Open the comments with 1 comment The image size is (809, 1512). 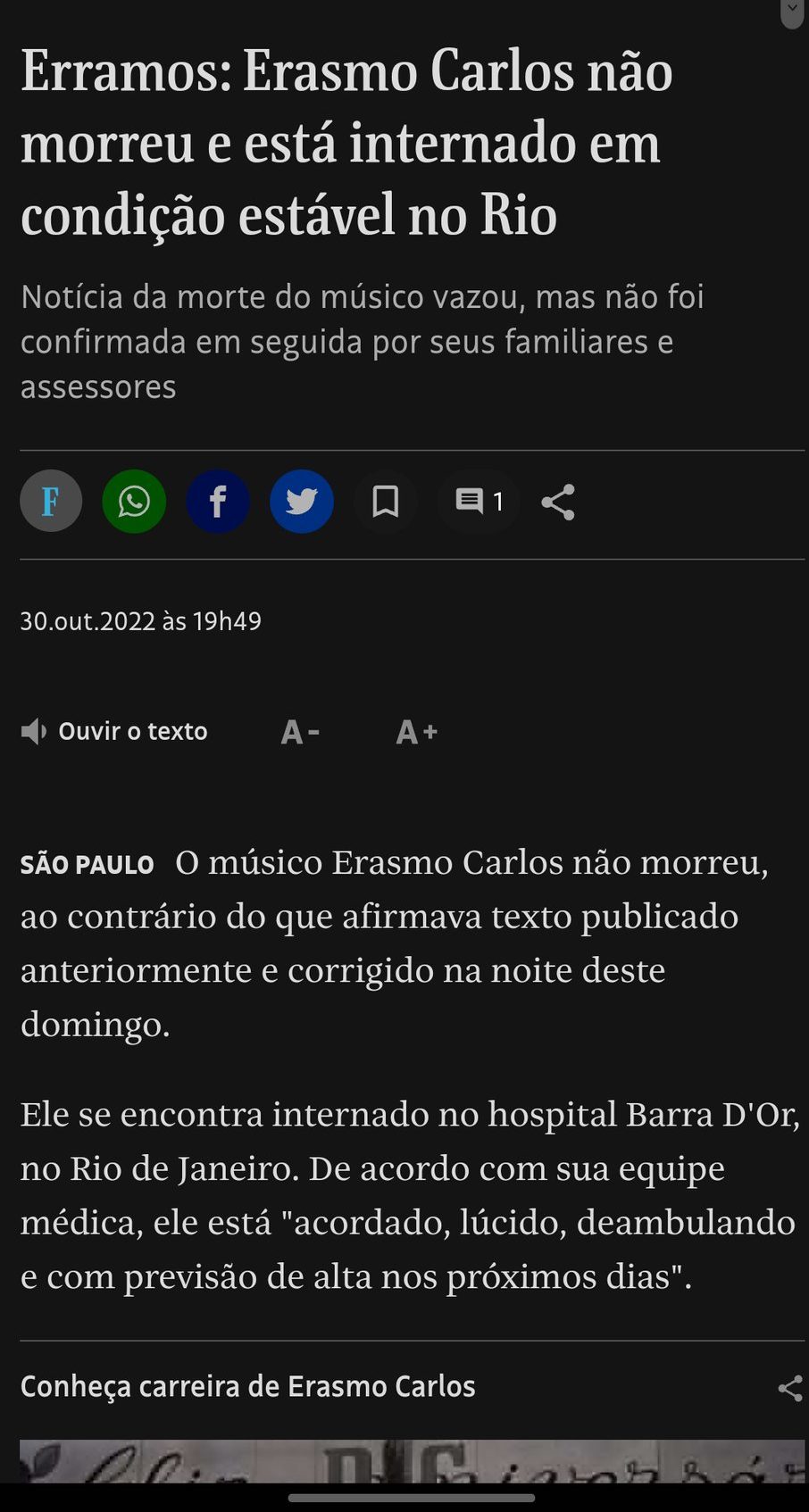(480, 502)
